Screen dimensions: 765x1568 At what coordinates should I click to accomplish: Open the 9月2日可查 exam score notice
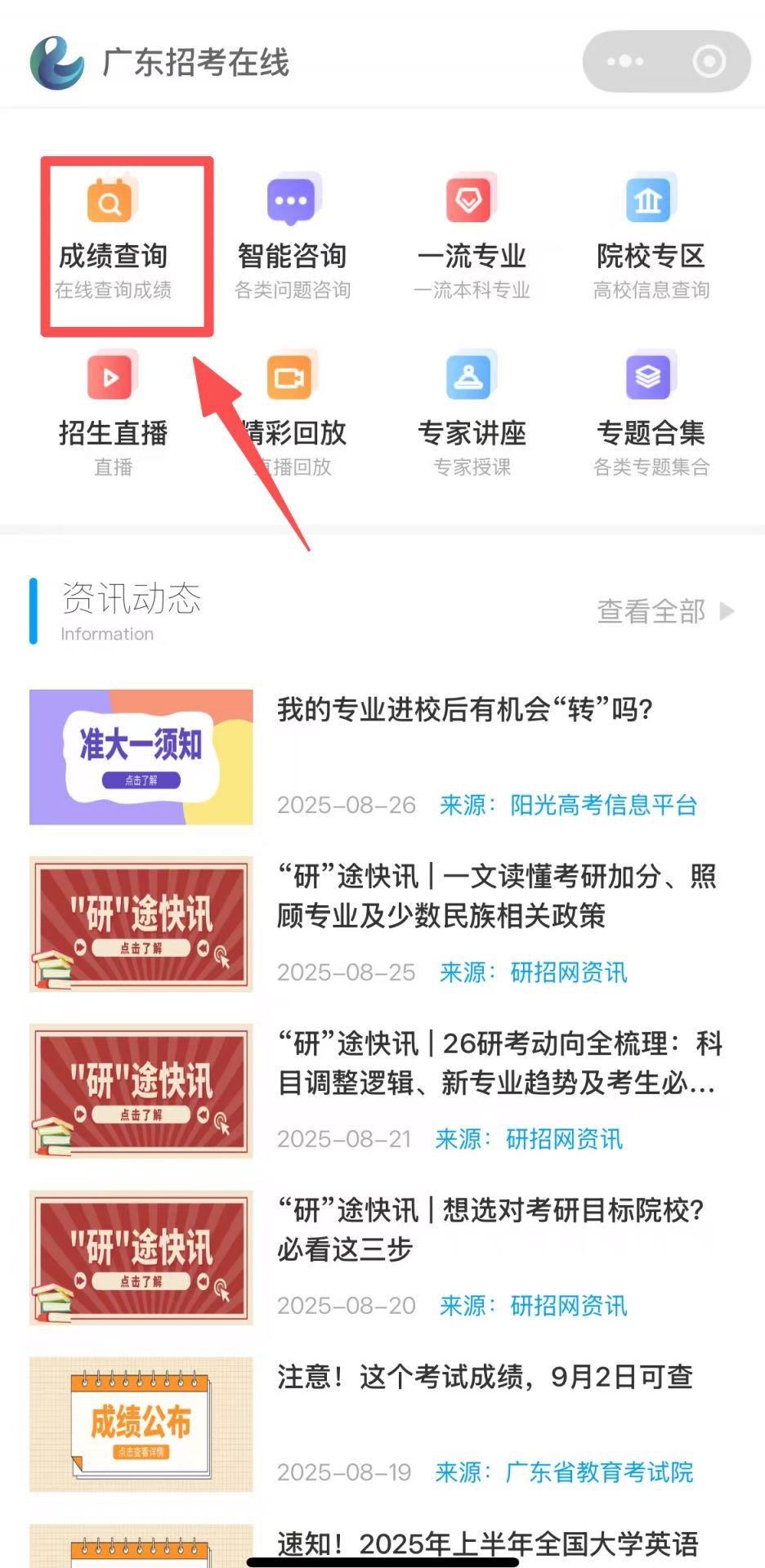(485, 1378)
